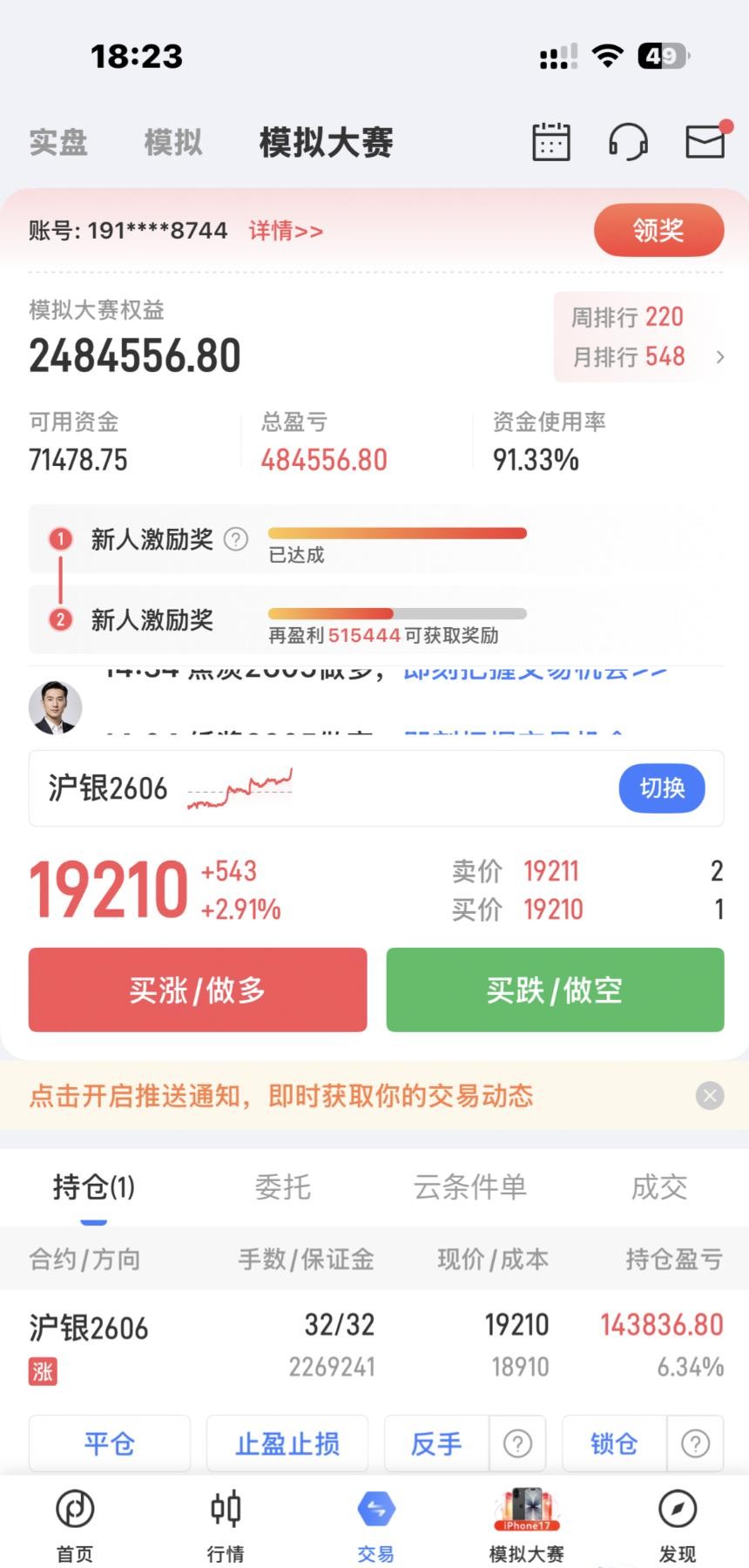Switch to the 实盘 tab
Image resolution: width=749 pixels, height=1568 pixels.
(x=58, y=142)
